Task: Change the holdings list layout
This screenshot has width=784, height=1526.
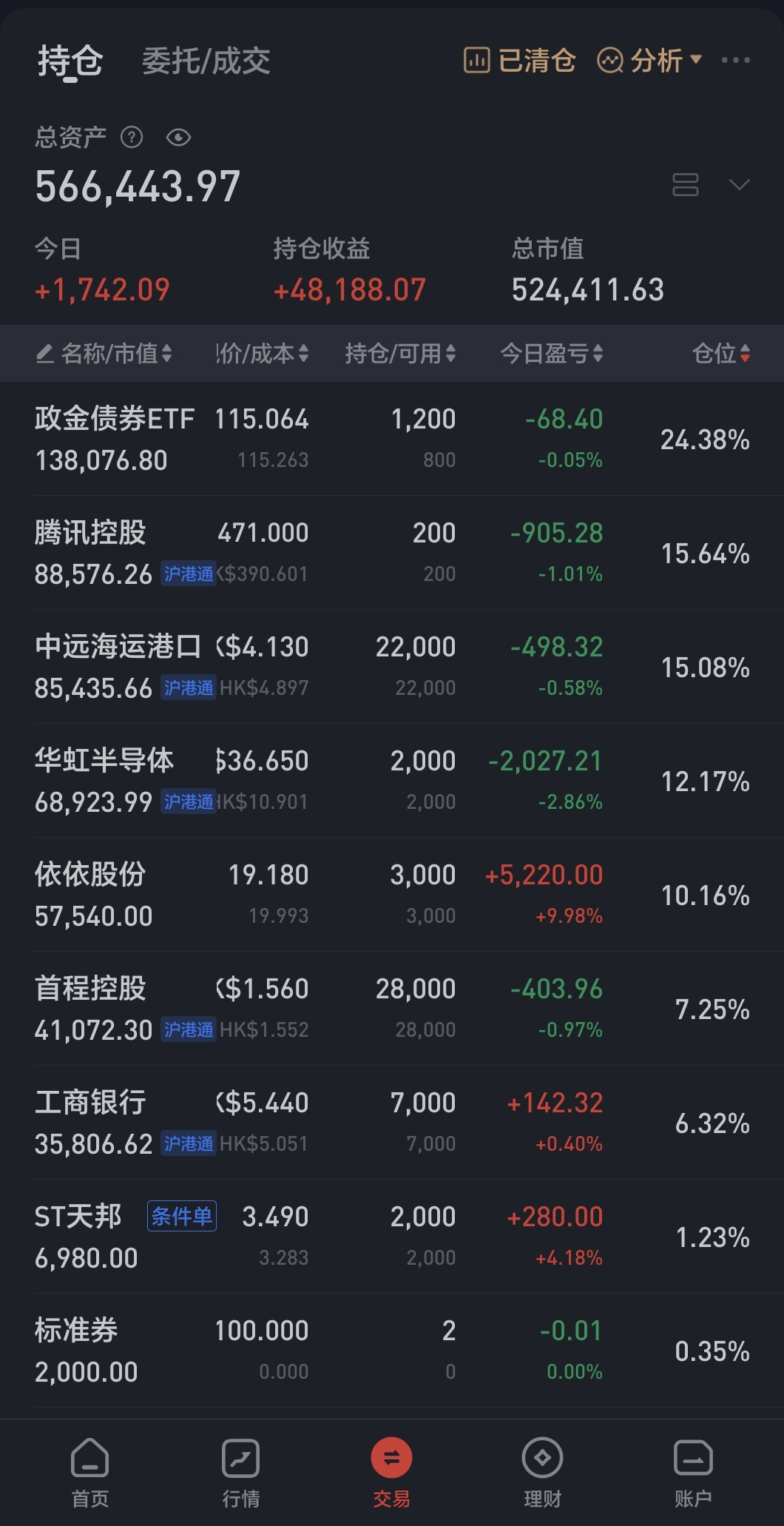Action: click(685, 184)
